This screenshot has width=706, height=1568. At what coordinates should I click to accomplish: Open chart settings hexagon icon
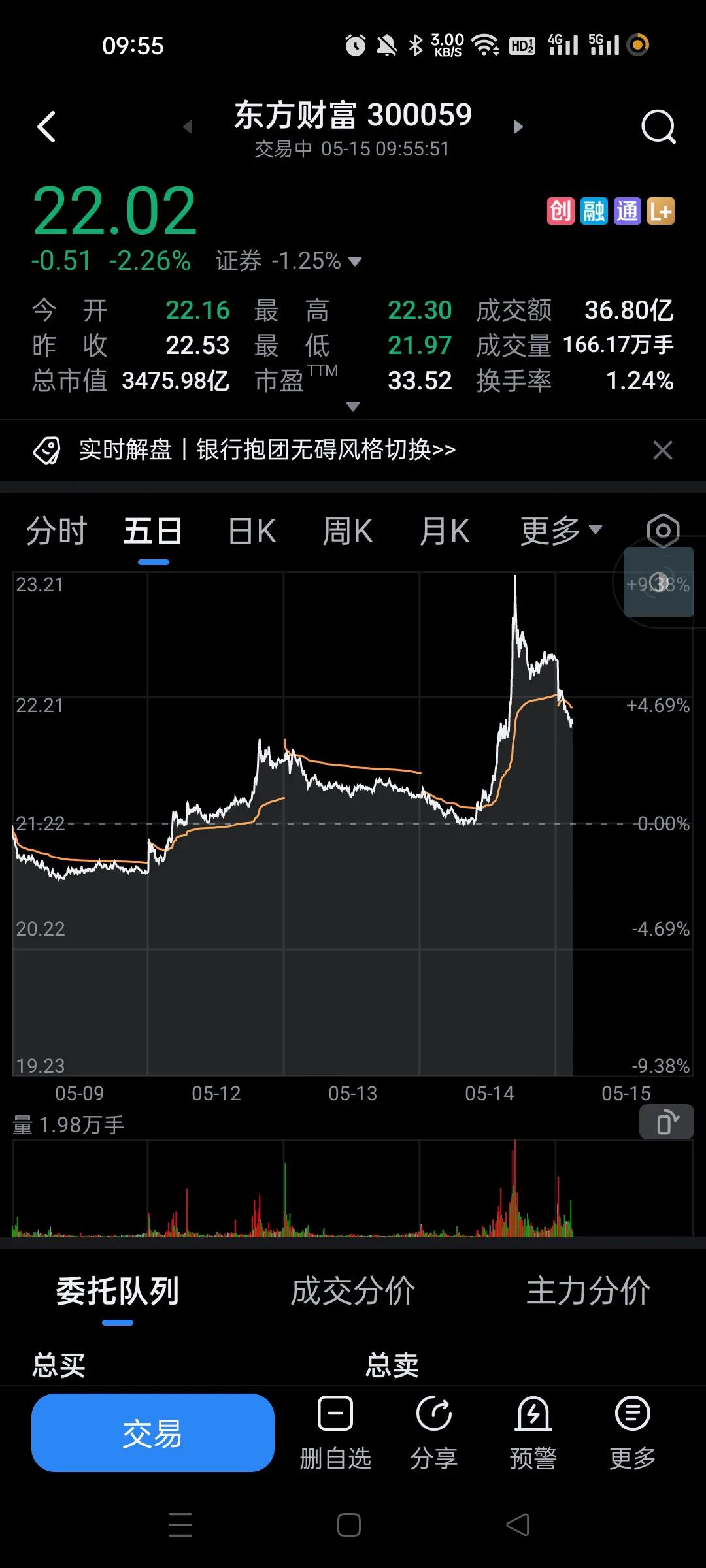pos(663,531)
